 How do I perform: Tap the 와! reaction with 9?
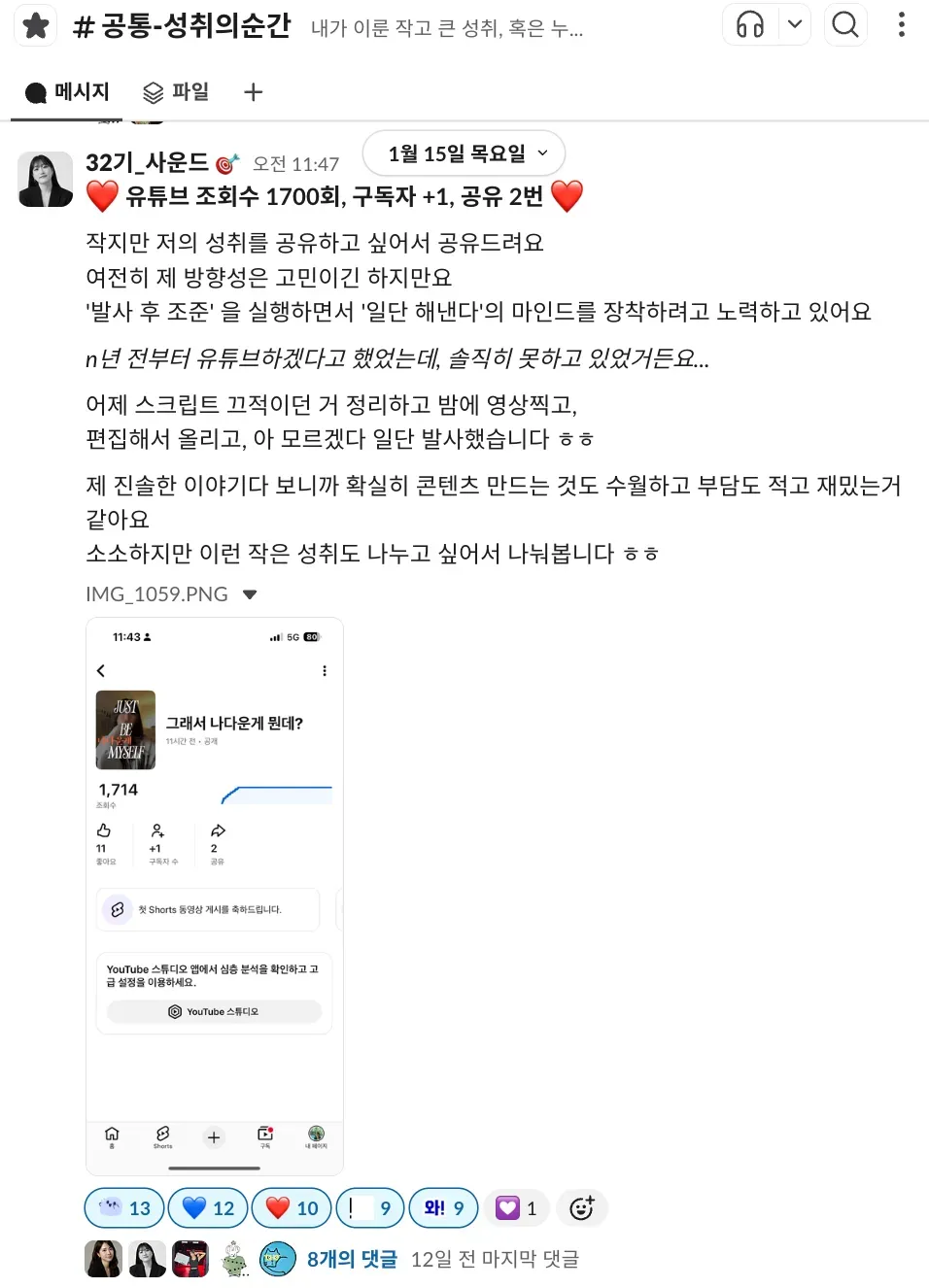(x=443, y=1208)
